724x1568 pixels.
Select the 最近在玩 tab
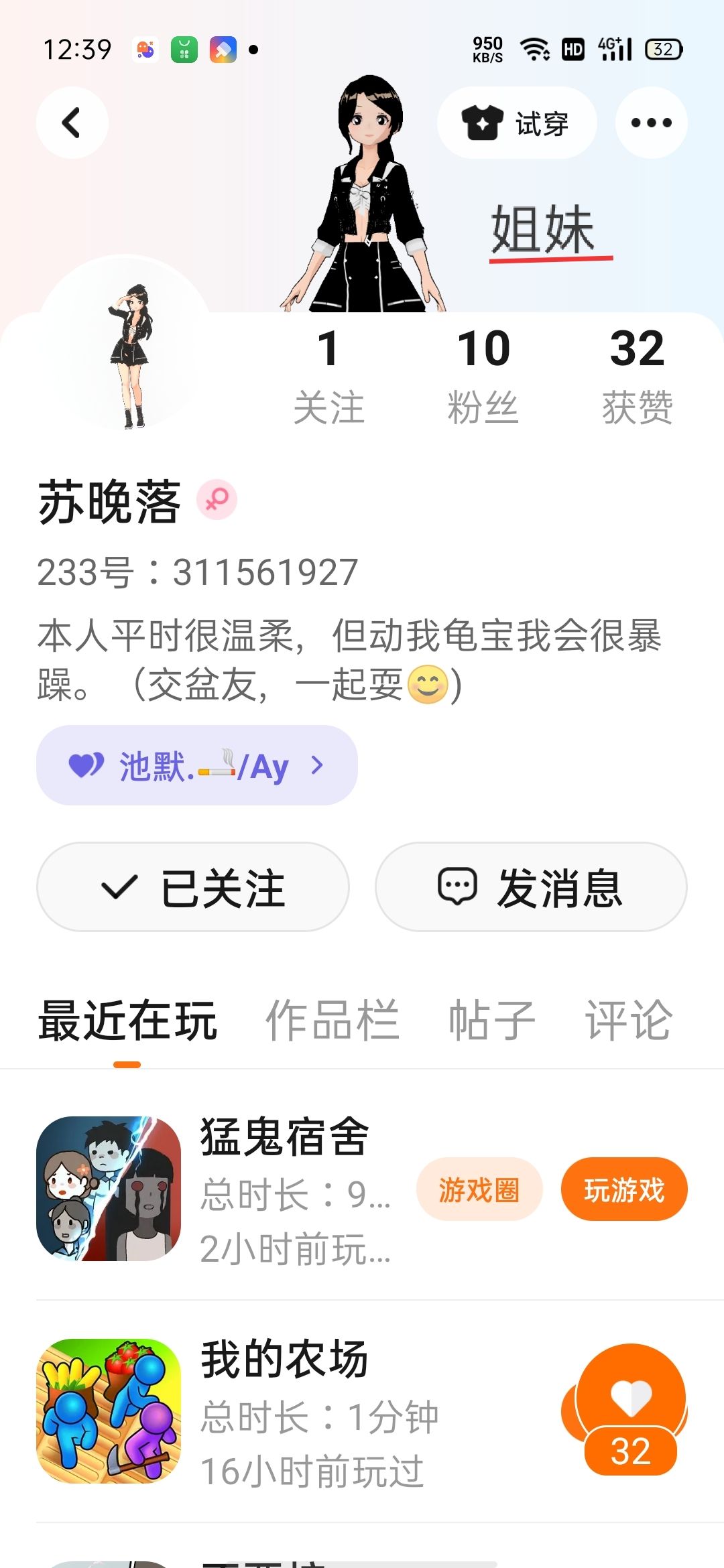pyautogui.click(x=127, y=1021)
